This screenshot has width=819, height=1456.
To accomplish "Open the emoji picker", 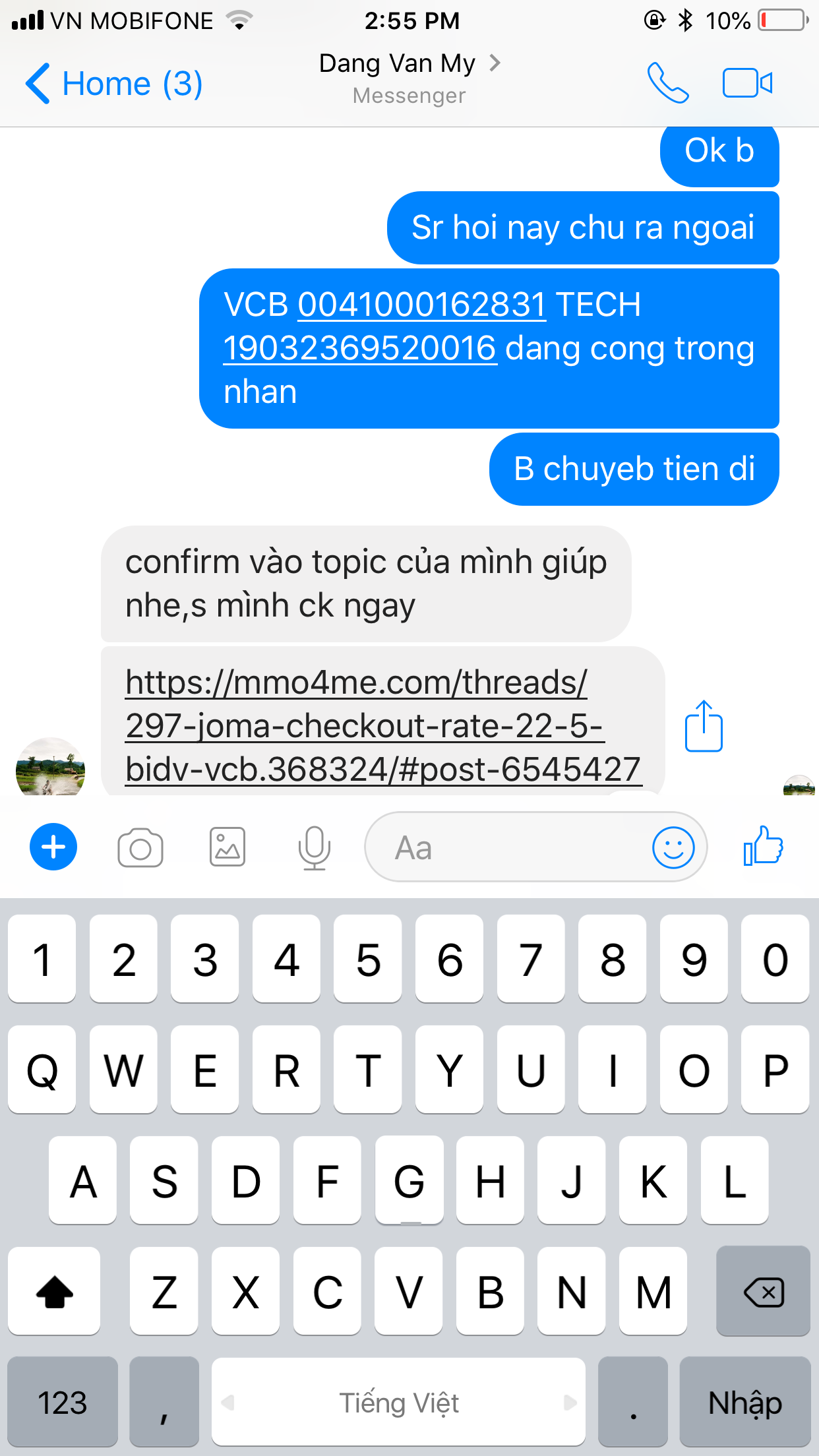I will coord(673,848).
